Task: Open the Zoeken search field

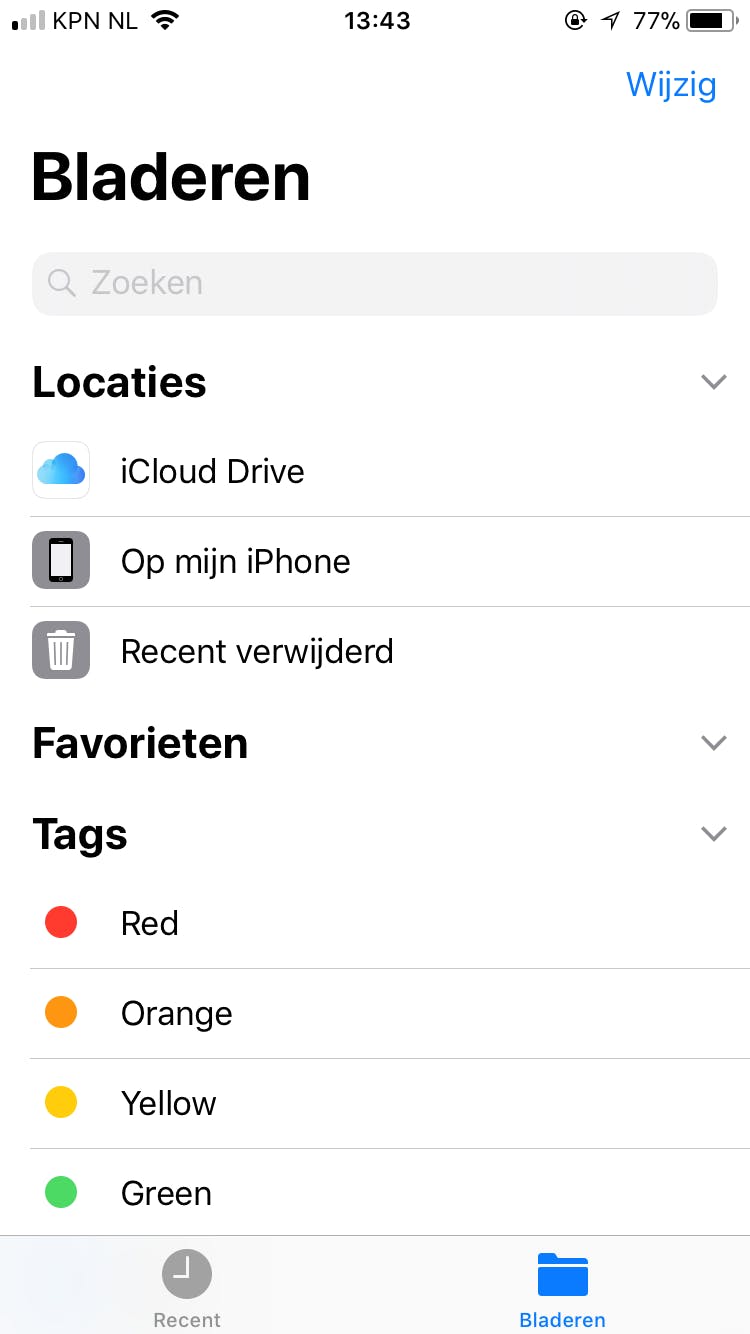Action: [374, 284]
